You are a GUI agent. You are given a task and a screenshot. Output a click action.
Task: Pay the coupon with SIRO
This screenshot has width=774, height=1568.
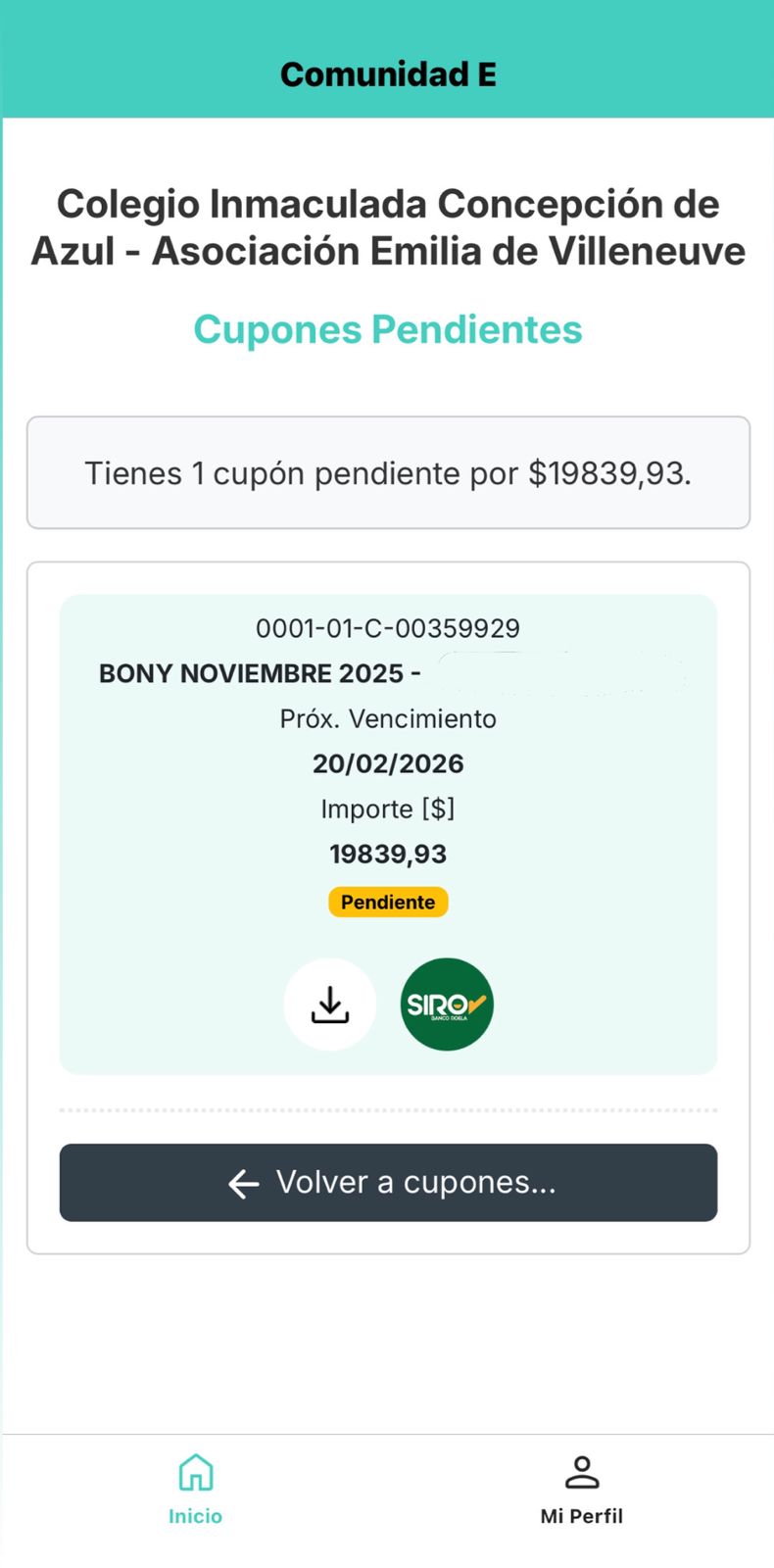click(447, 1004)
